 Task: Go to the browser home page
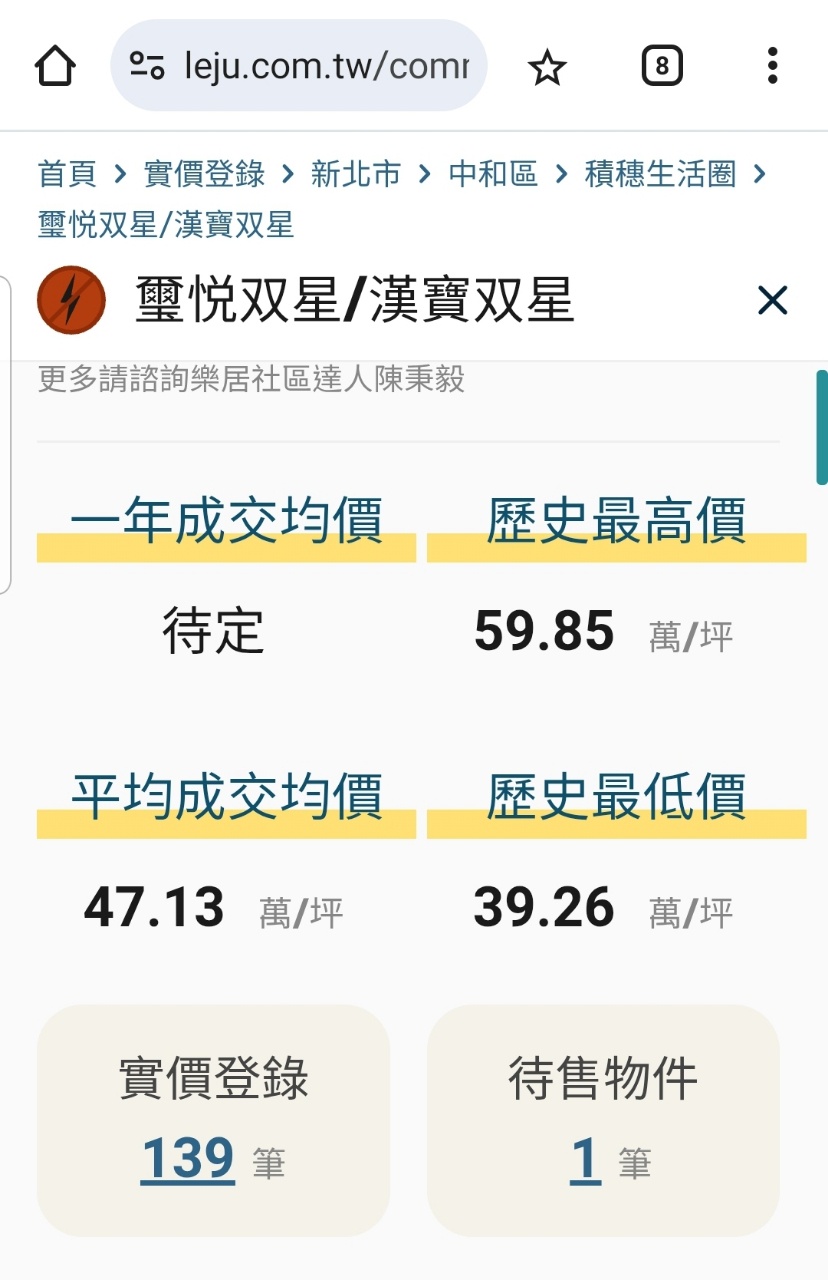pyautogui.click(x=55, y=67)
